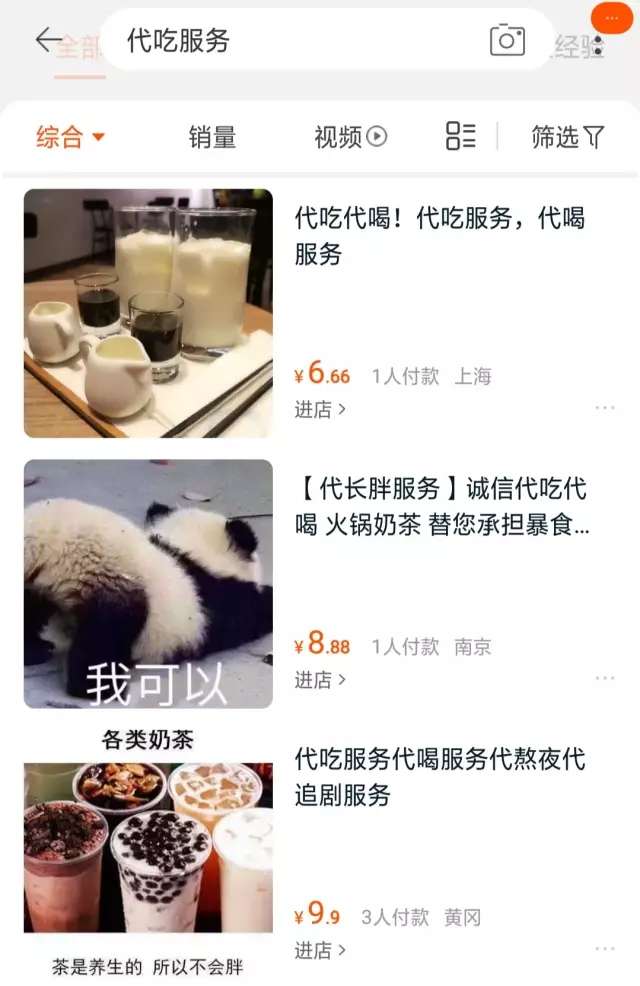The width and height of the screenshot is (640, 986).
Task: Go back using the top arrow
Action: [x=47, y=40]
